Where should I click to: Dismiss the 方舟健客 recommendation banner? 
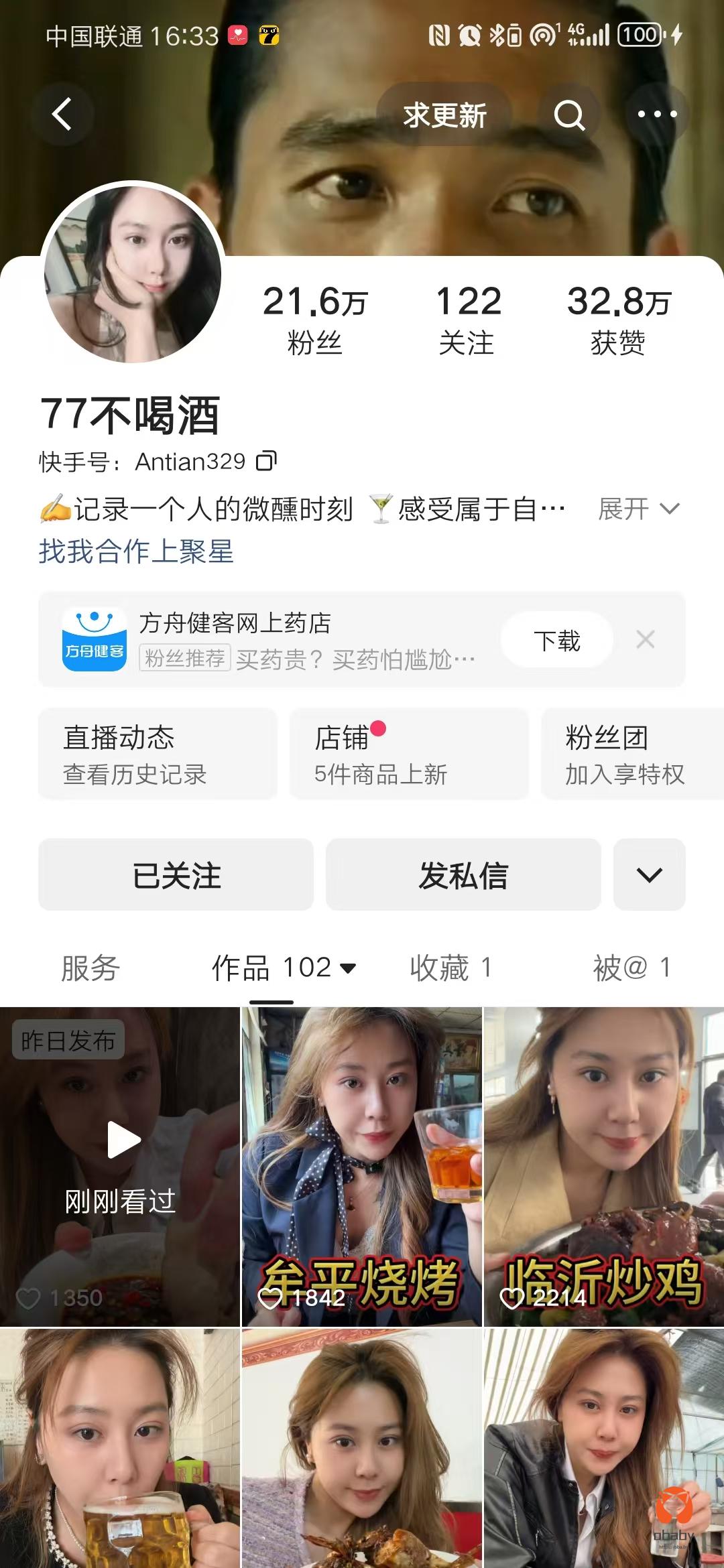(x=645, y=640)
